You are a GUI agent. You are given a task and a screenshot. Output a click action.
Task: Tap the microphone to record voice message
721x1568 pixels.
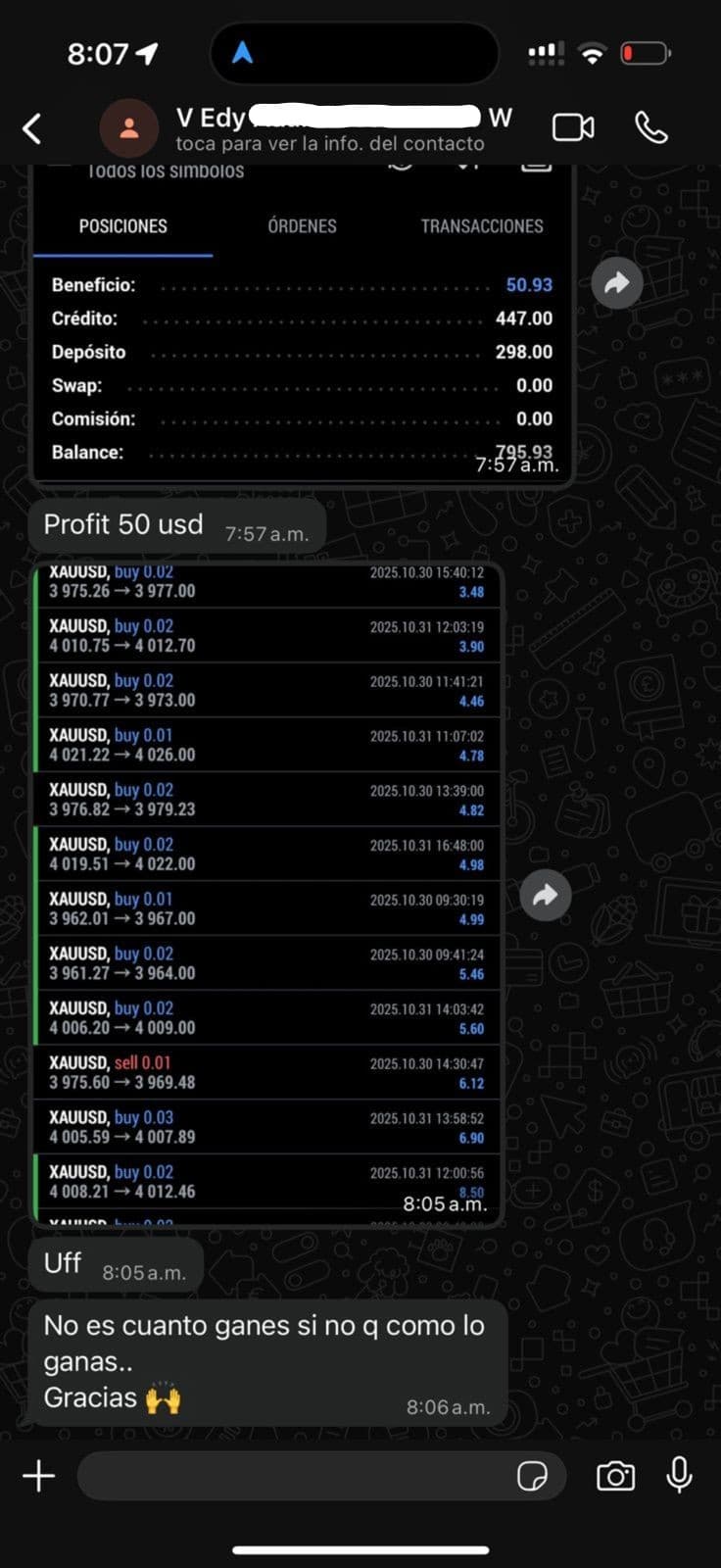679,1476
